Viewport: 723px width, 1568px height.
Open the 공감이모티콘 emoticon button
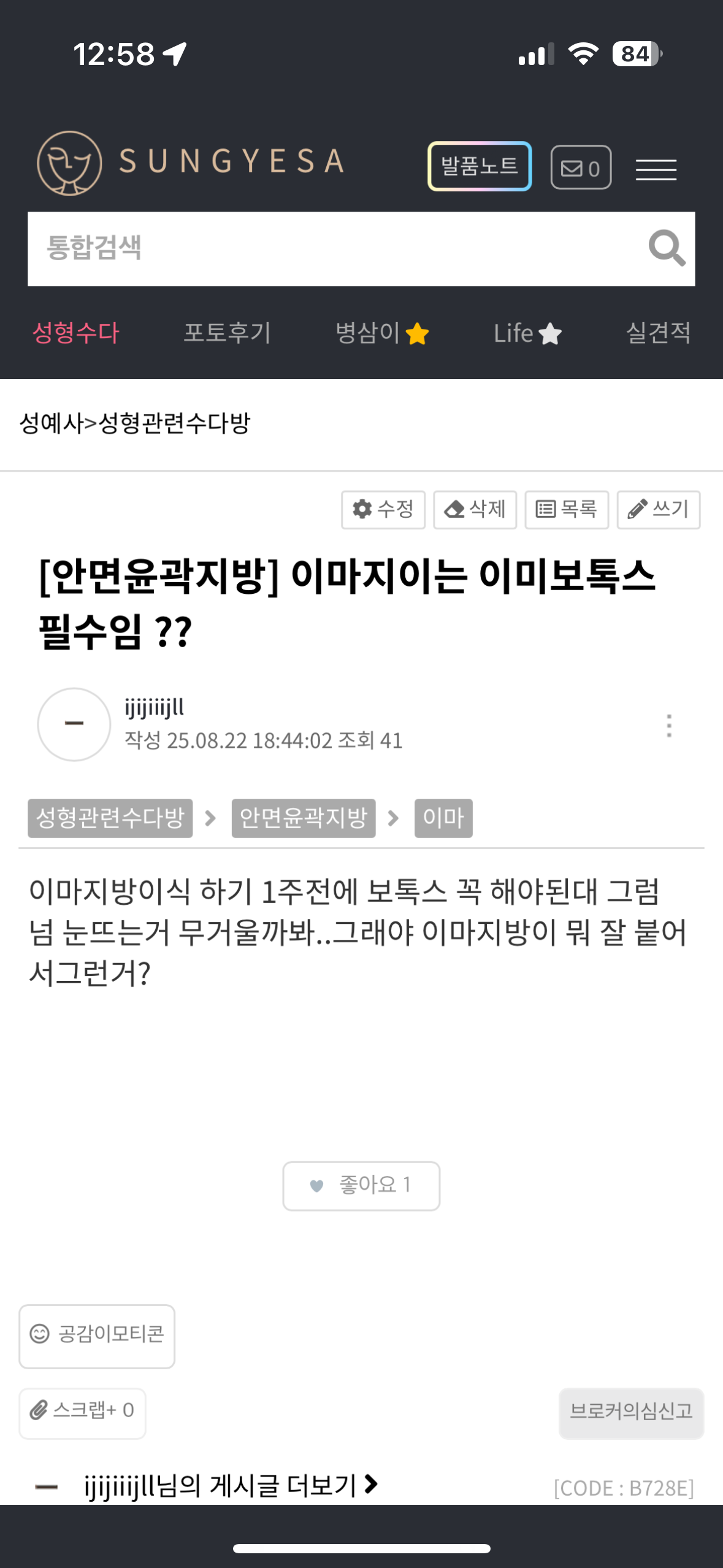pos(97,1335)
